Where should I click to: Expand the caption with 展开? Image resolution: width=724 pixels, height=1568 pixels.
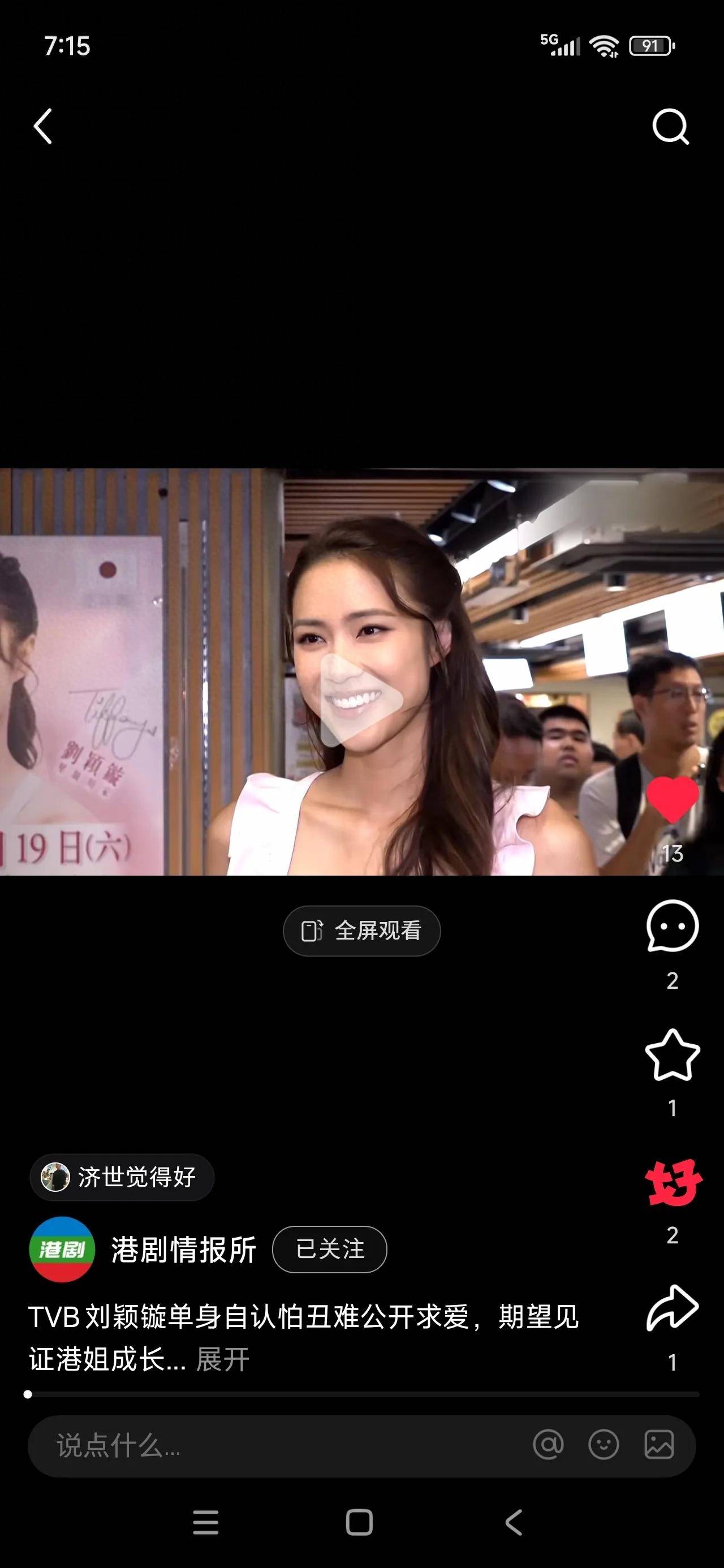pyautogui.click(x=223, y=1360)
